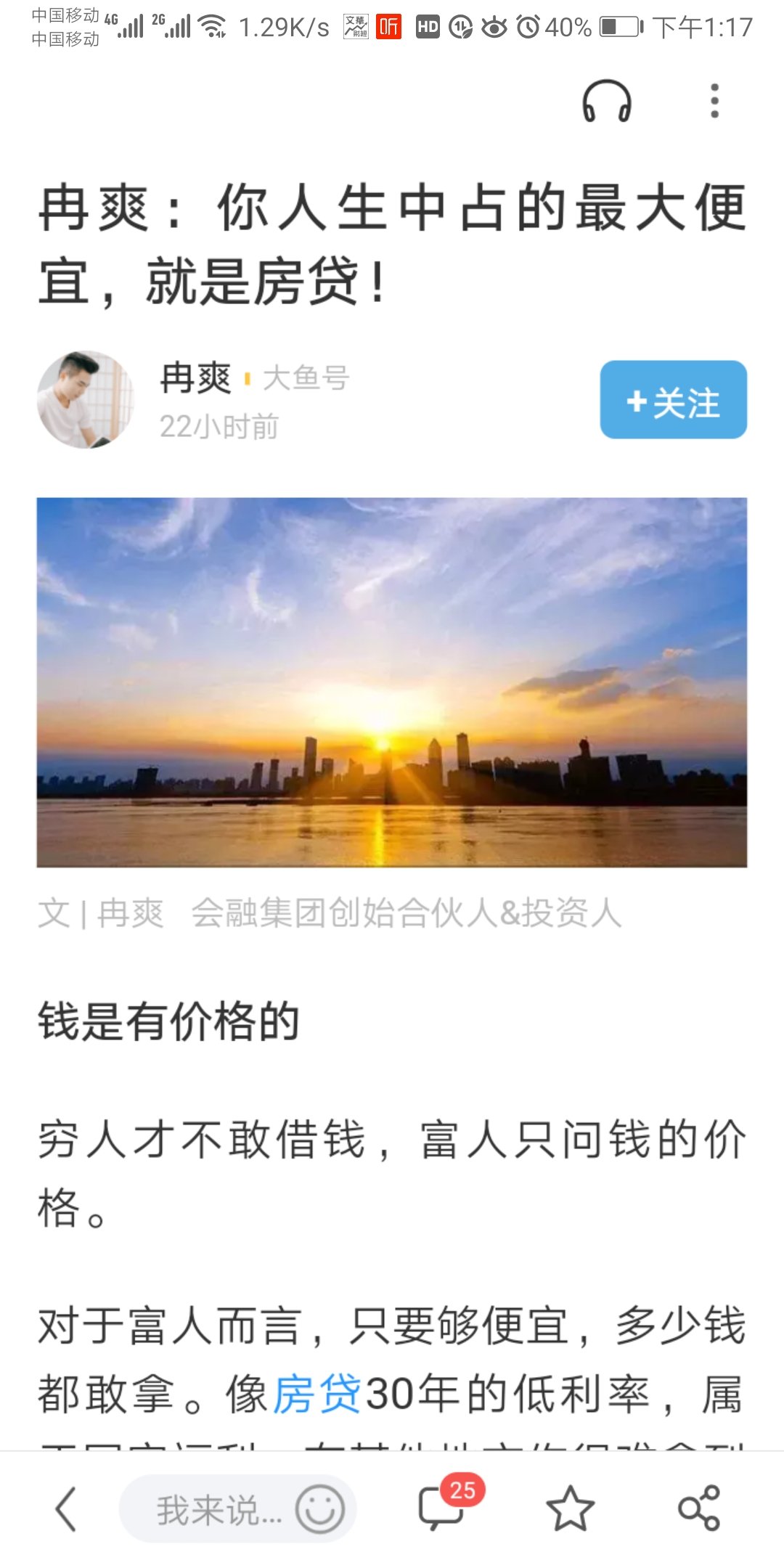The height and width of the screenshot is (1568, 784).
Task: Go back with the bottom left arrow
Action: pyautogui.click(x=66, y=1509)
